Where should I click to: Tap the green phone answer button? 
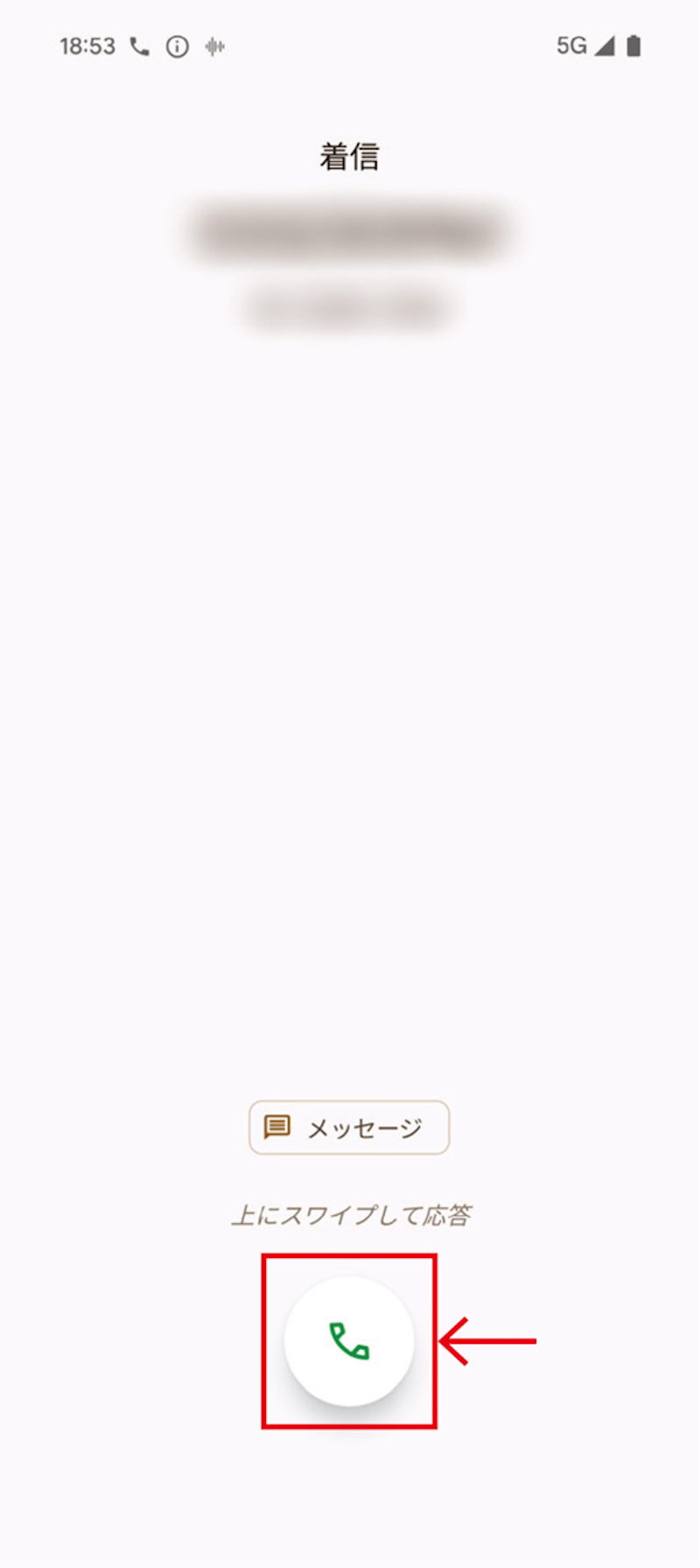coord(349,1340)
